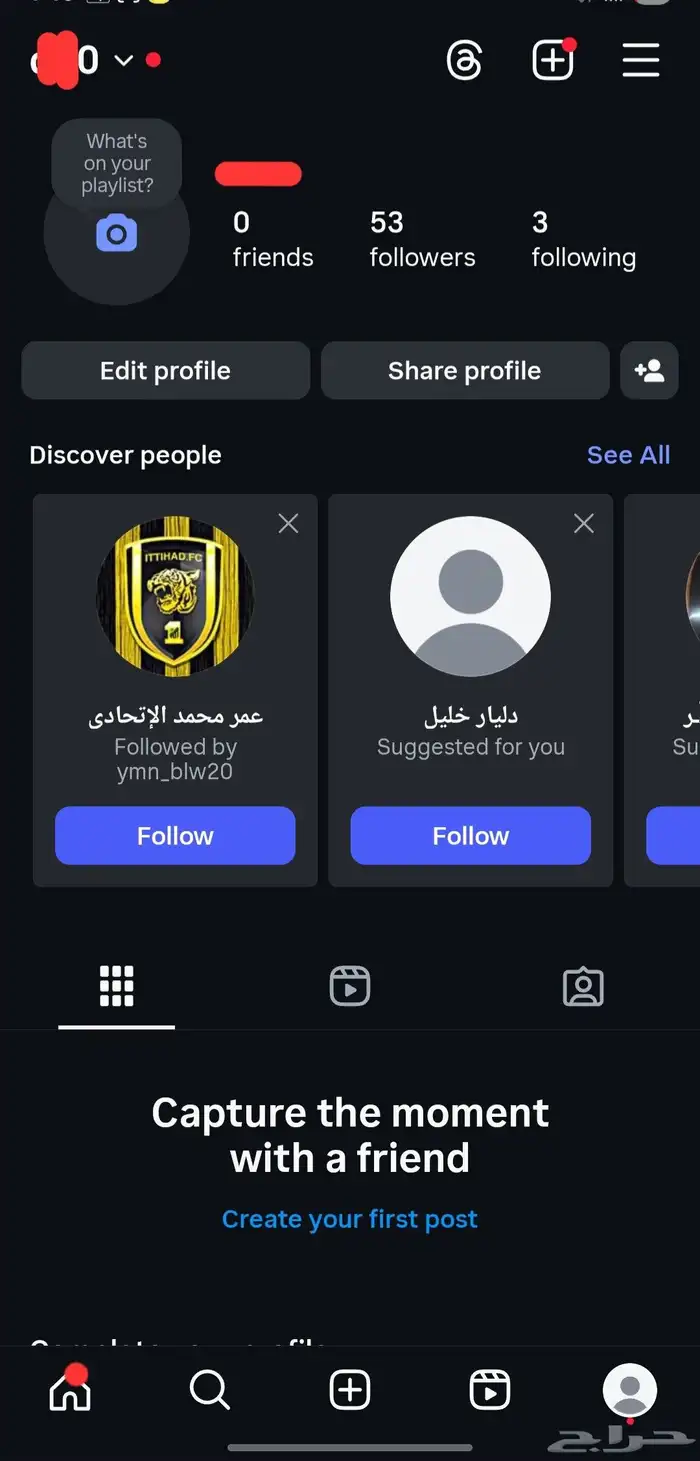
Task: Tap the 'What's on your playlist?' note
Action: click(x=117, y=163)
